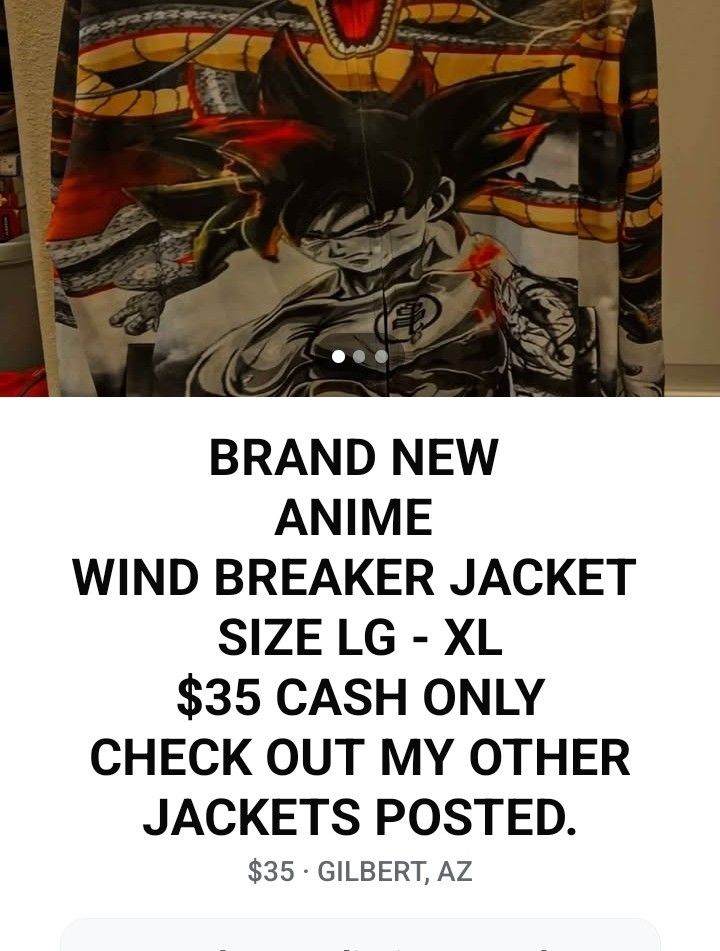This screenshot has height=951, width=720.
Task: Select the ANIME text in the description
Action: click(356, 519)
